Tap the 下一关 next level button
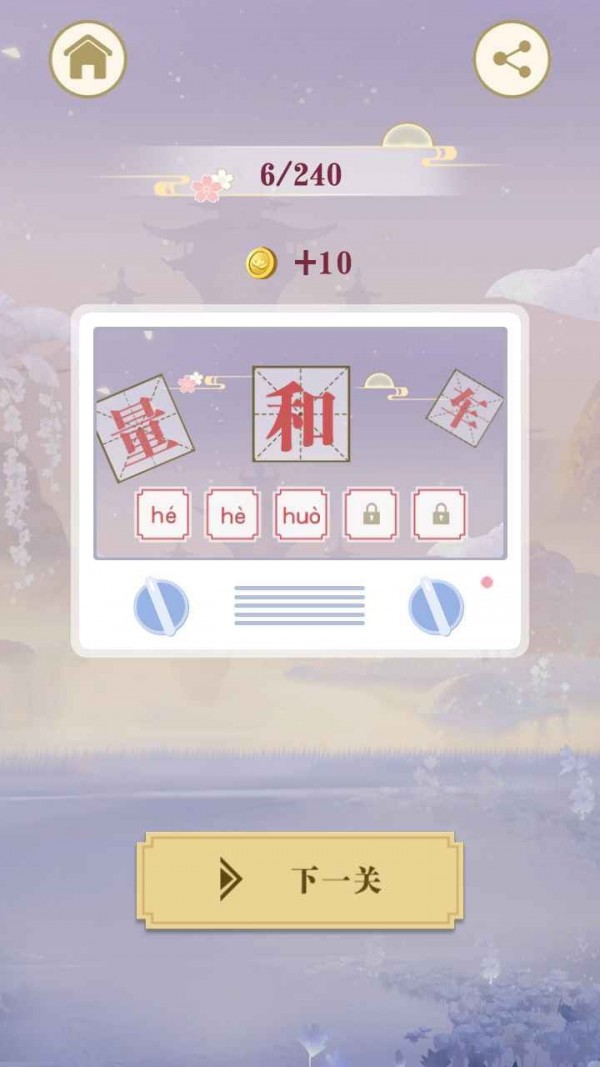 click(300, 880)
